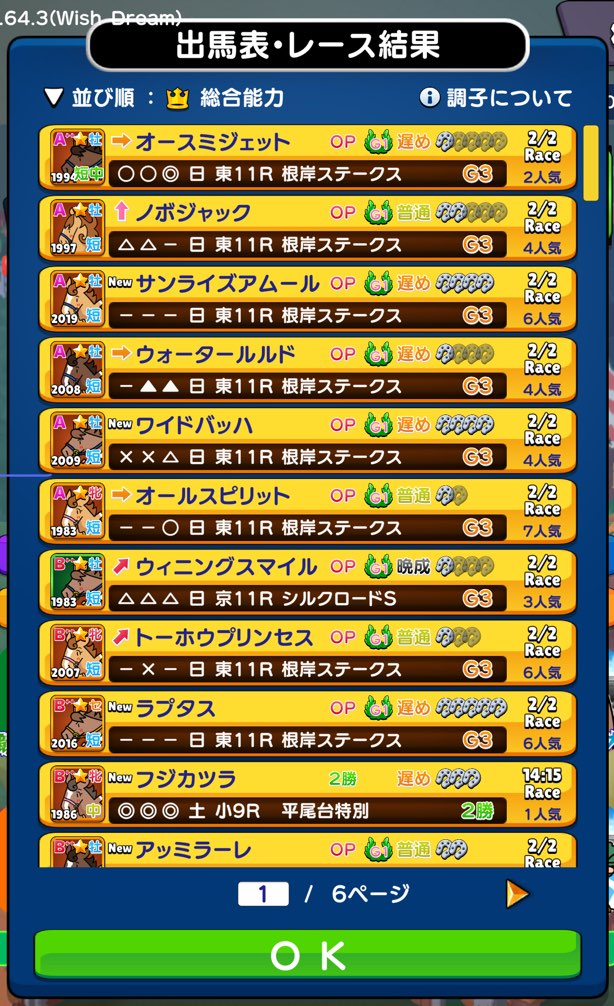Viewport: 614px width, 1006px height.
Task: Go to the next page arrow
Action: tap(516, 893)
